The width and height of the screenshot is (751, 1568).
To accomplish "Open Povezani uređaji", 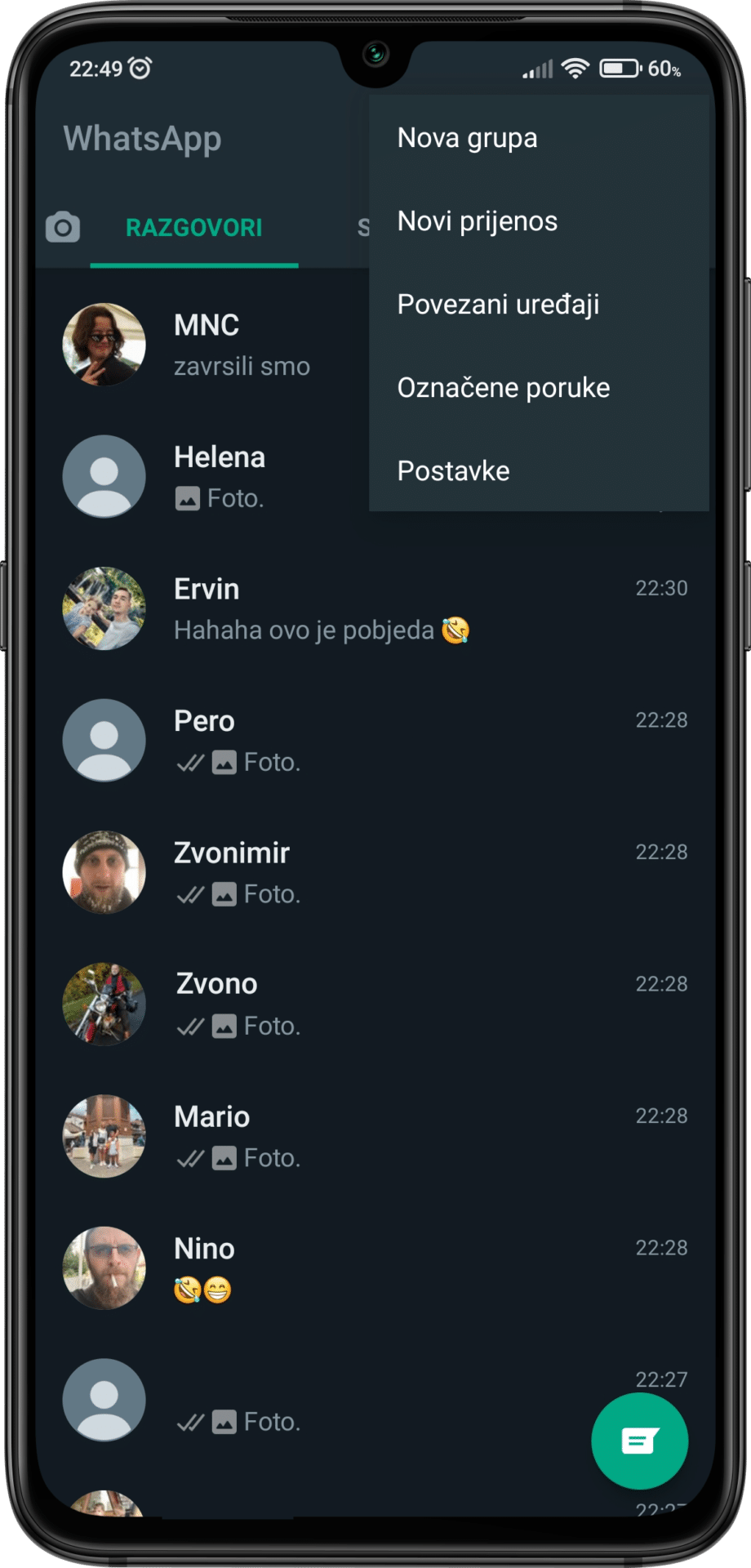I will point(498,305).
